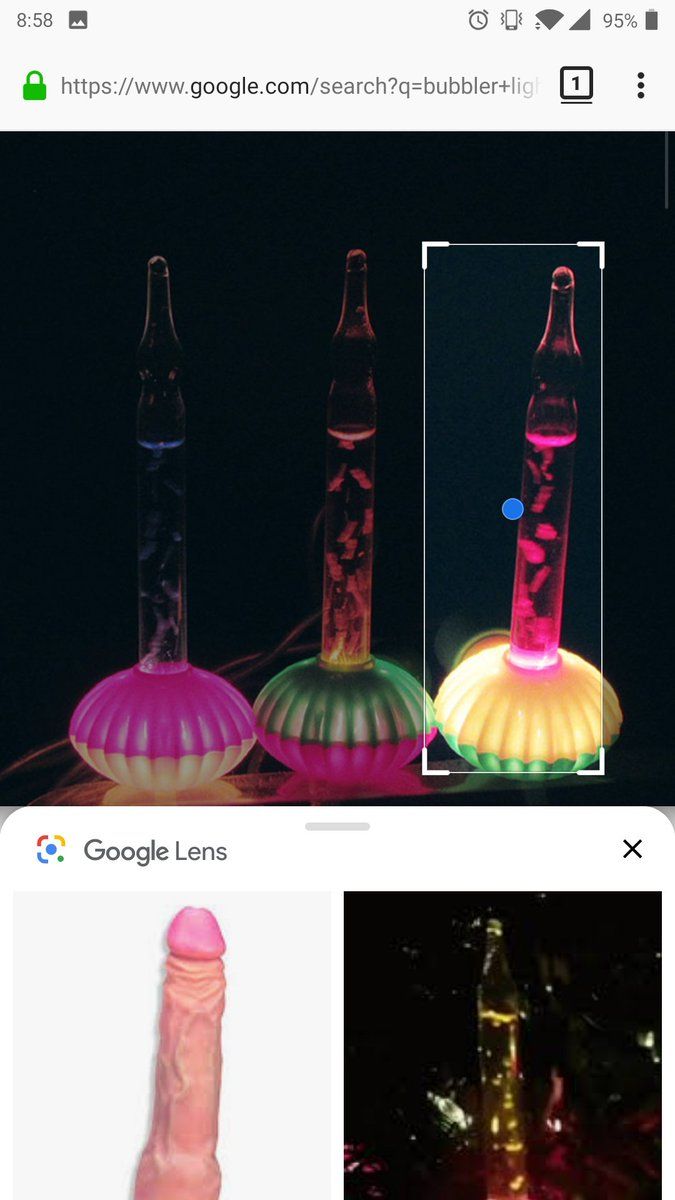View site security info via lock icon
The width and height of the screenshot is (675, 1200).
34,86
